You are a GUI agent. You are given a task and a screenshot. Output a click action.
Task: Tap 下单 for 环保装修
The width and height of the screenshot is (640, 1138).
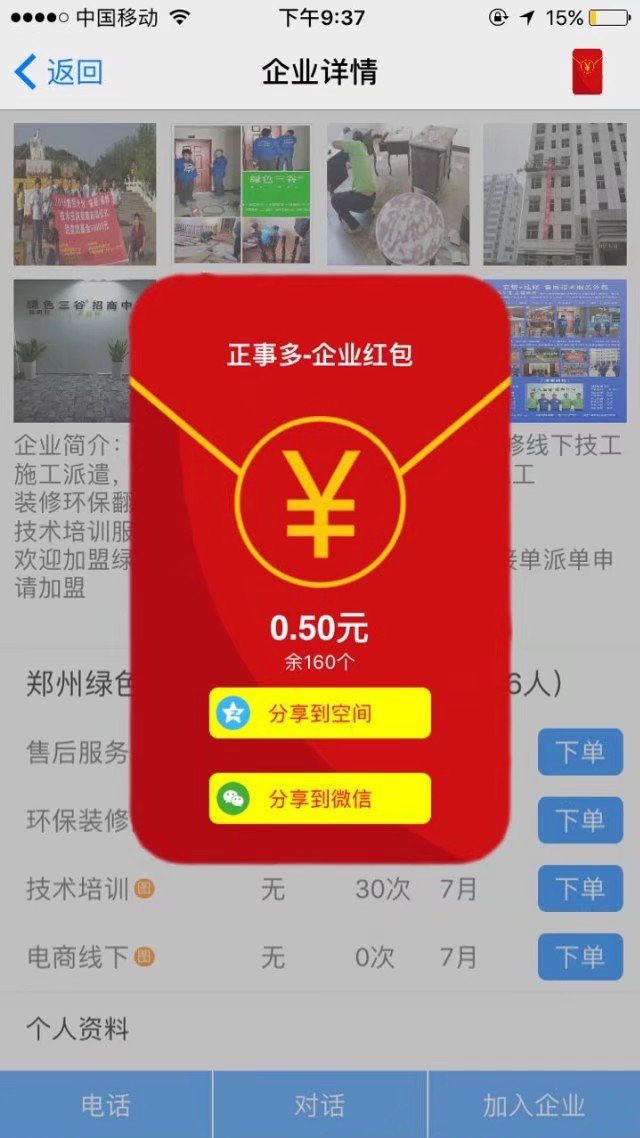point(580,820)
